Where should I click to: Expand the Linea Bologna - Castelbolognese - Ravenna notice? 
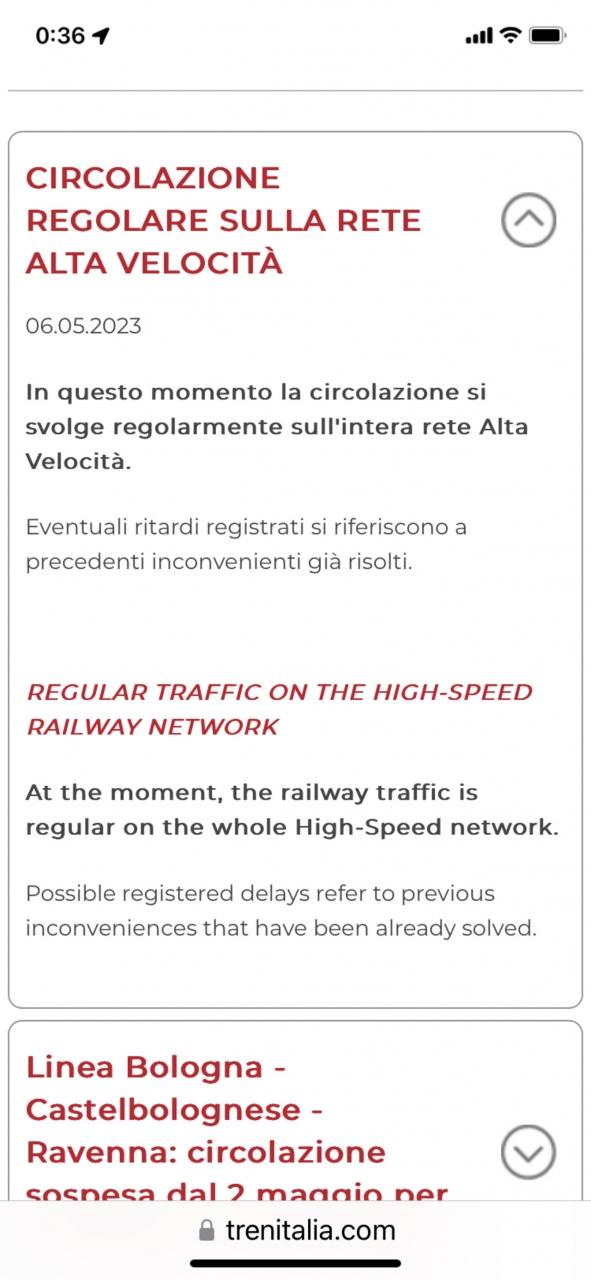point(528,1152)
